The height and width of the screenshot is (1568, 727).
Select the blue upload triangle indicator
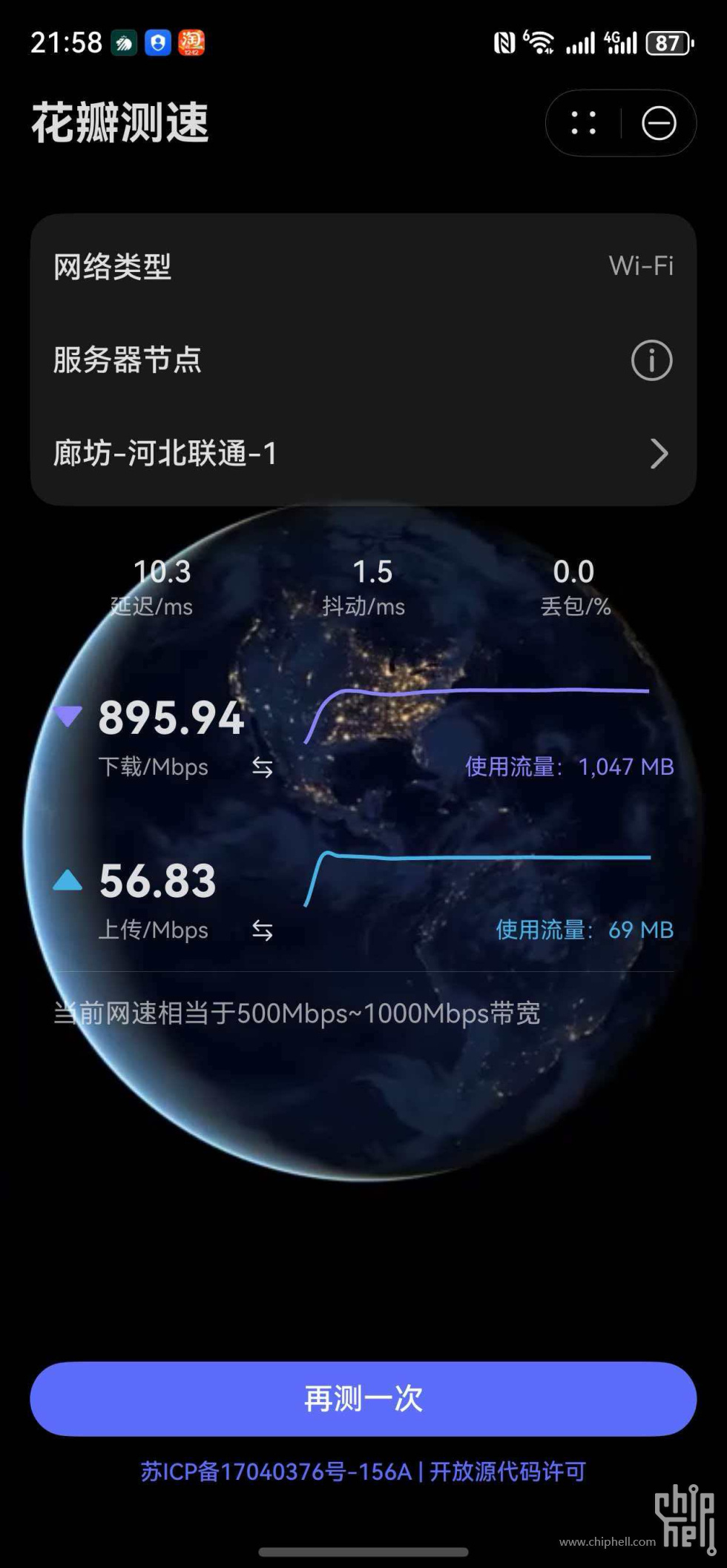coord(68,881)
